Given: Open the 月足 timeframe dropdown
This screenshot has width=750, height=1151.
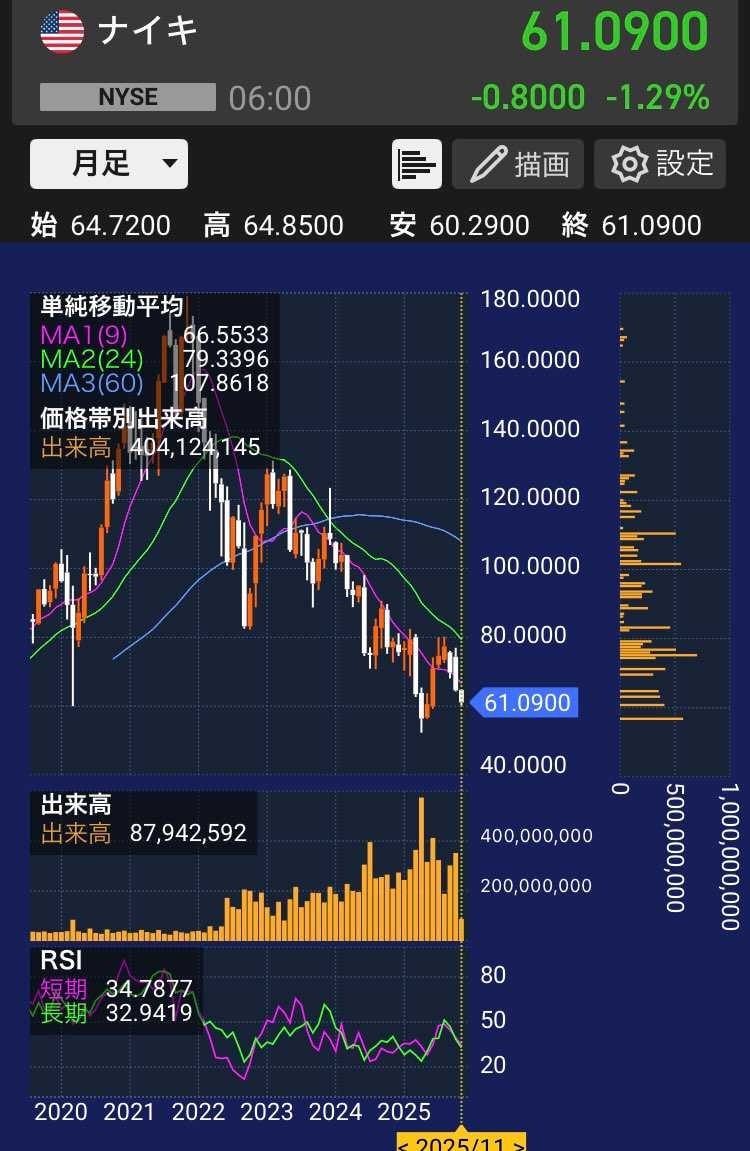Looking at the screenshot, I should tap(109, 164).
